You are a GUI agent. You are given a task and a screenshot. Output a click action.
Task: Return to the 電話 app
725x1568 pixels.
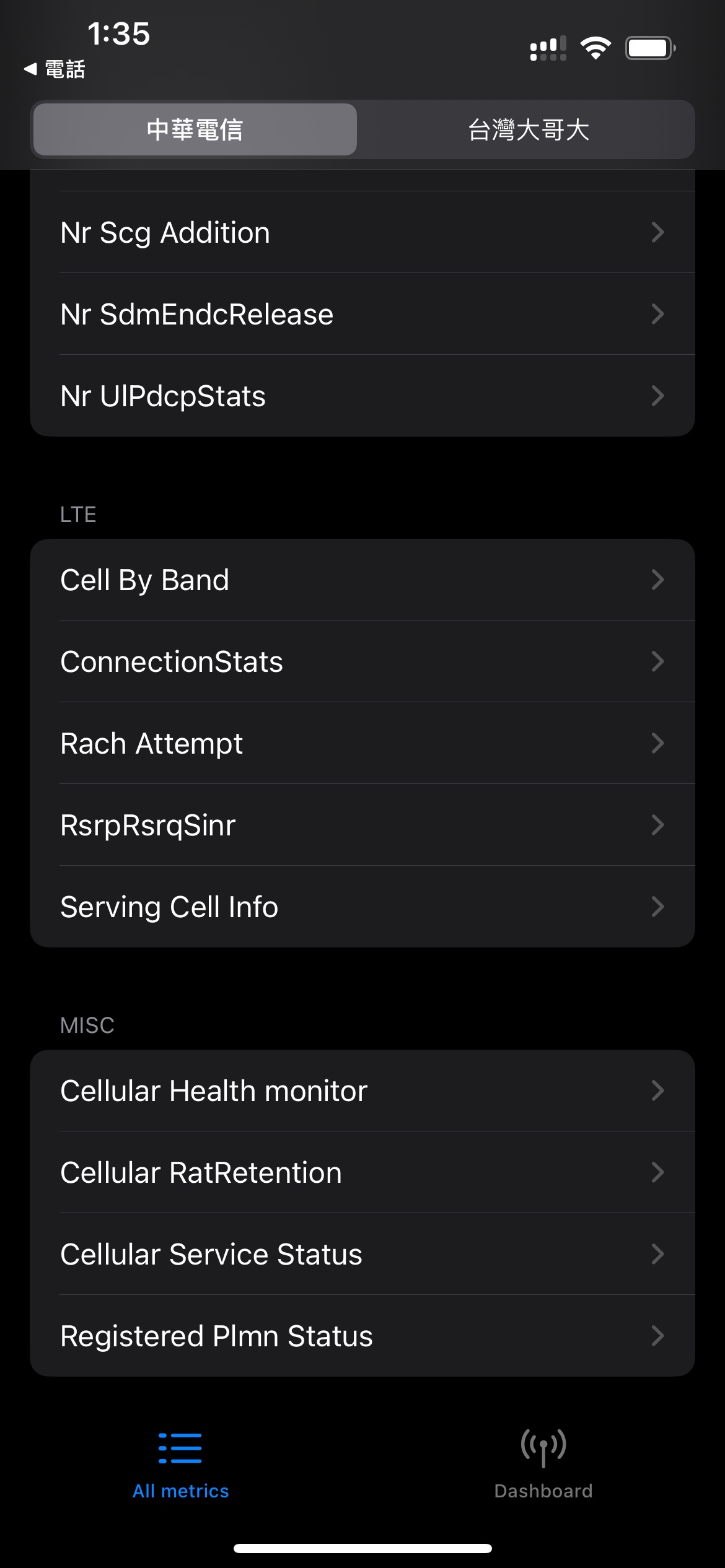click(x=55, y=69)
